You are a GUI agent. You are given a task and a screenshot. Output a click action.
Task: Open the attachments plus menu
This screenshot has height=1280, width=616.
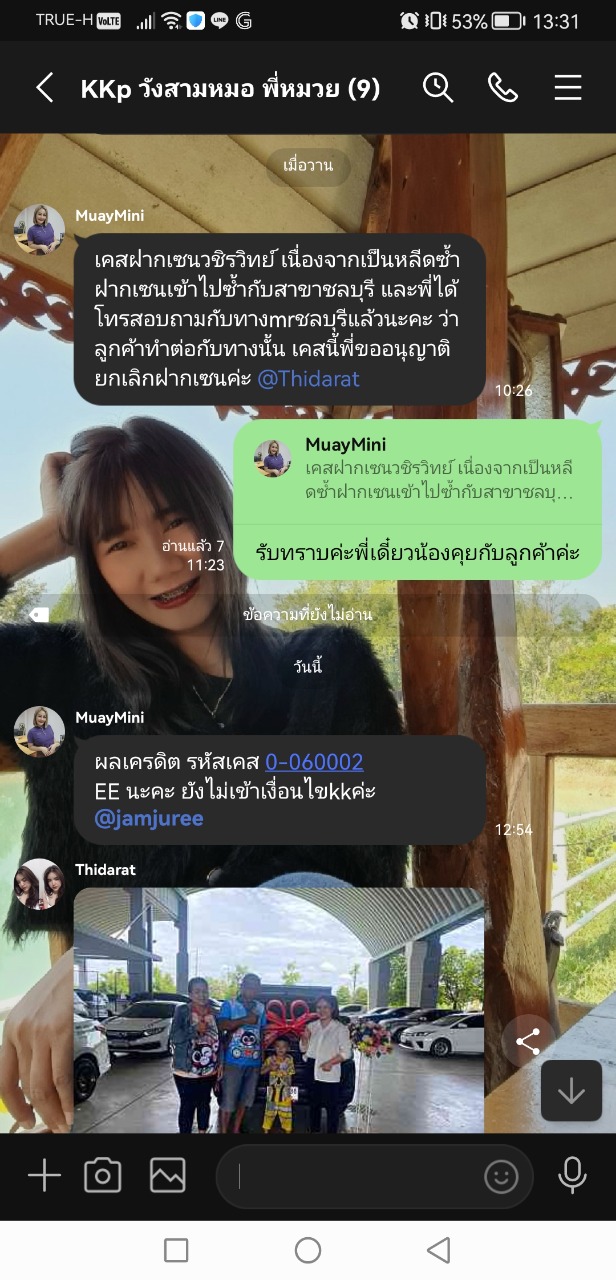click(44, 1176)
